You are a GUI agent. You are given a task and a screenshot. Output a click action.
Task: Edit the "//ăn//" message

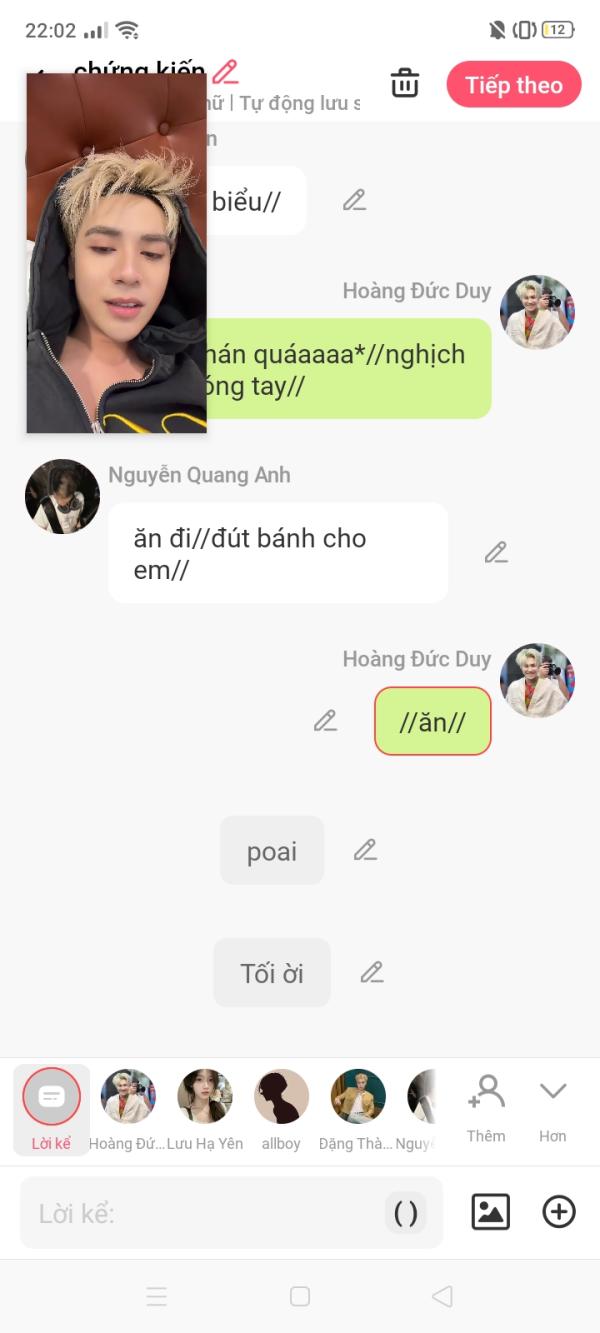coord(325,720)
